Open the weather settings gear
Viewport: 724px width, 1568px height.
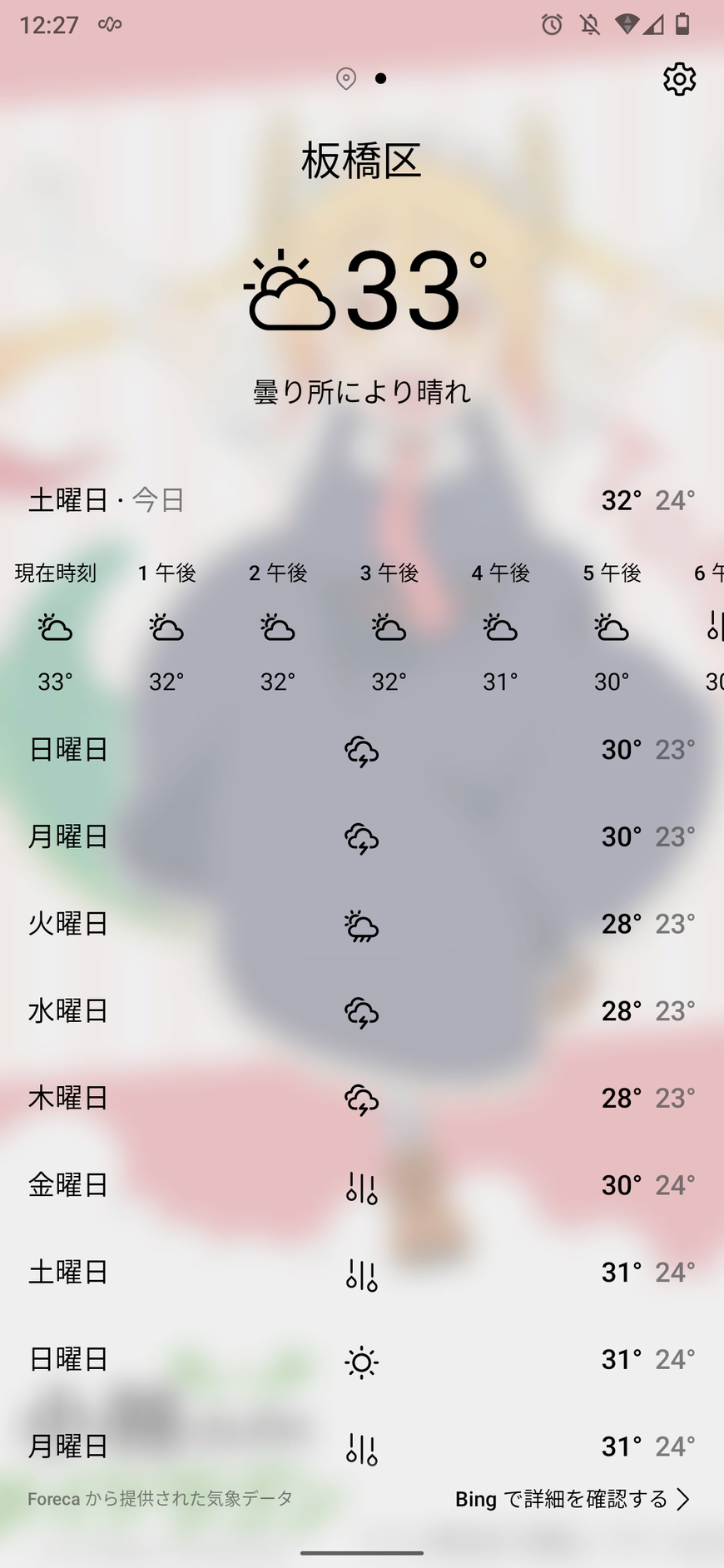[679, 79]
